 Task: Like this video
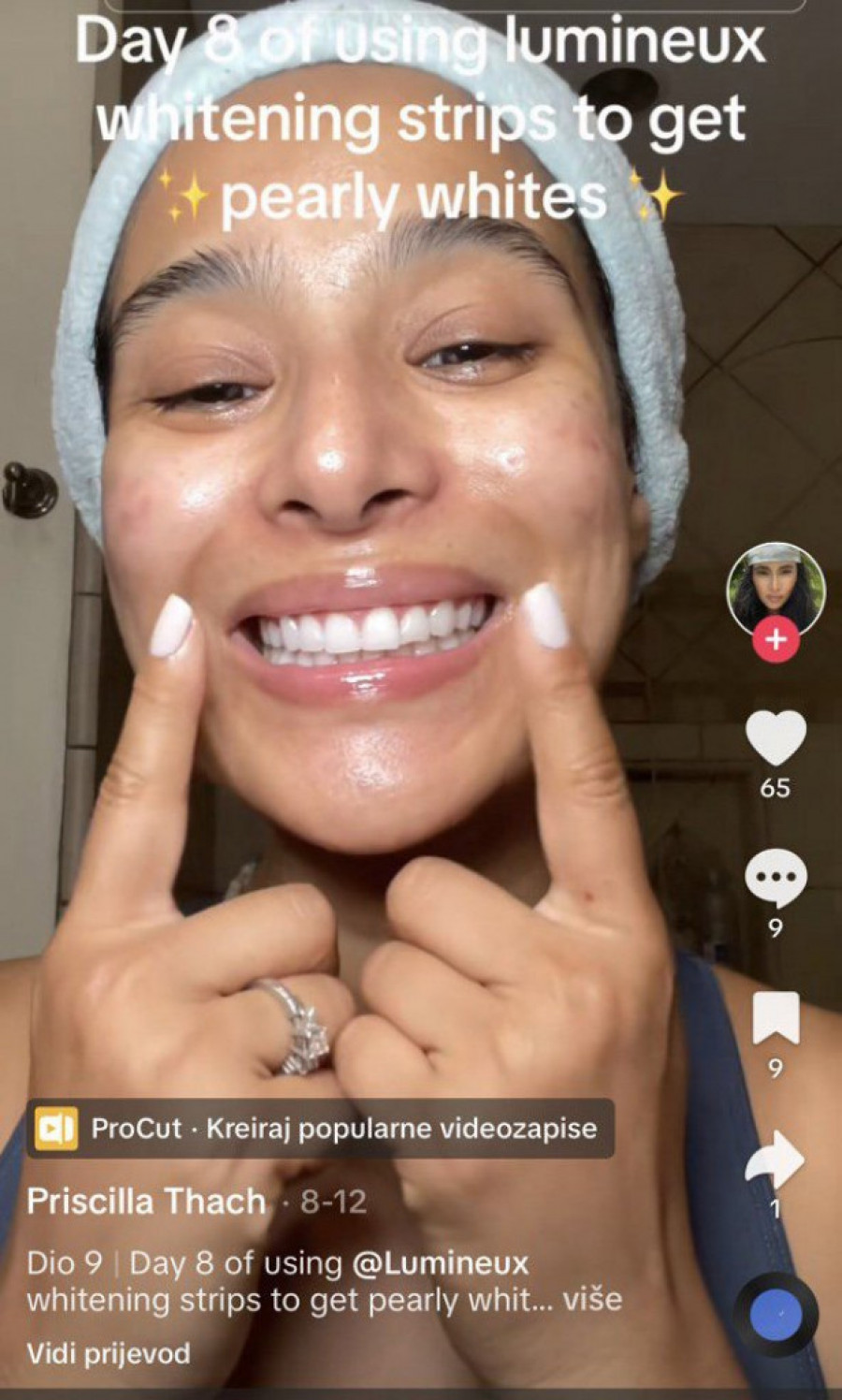[776, 737]
